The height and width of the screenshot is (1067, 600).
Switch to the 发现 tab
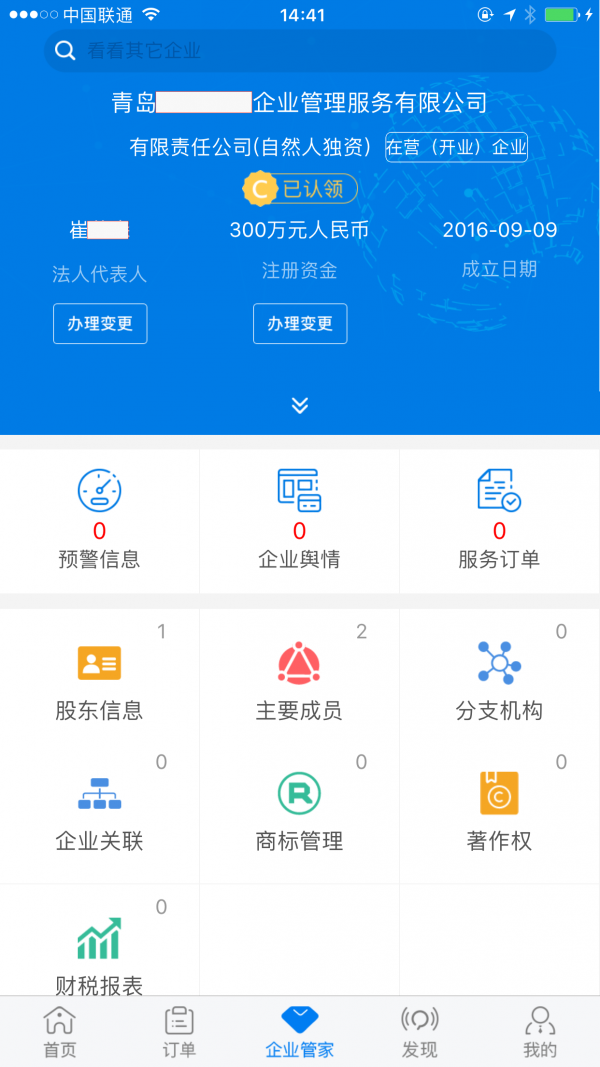pos(420,1032)
